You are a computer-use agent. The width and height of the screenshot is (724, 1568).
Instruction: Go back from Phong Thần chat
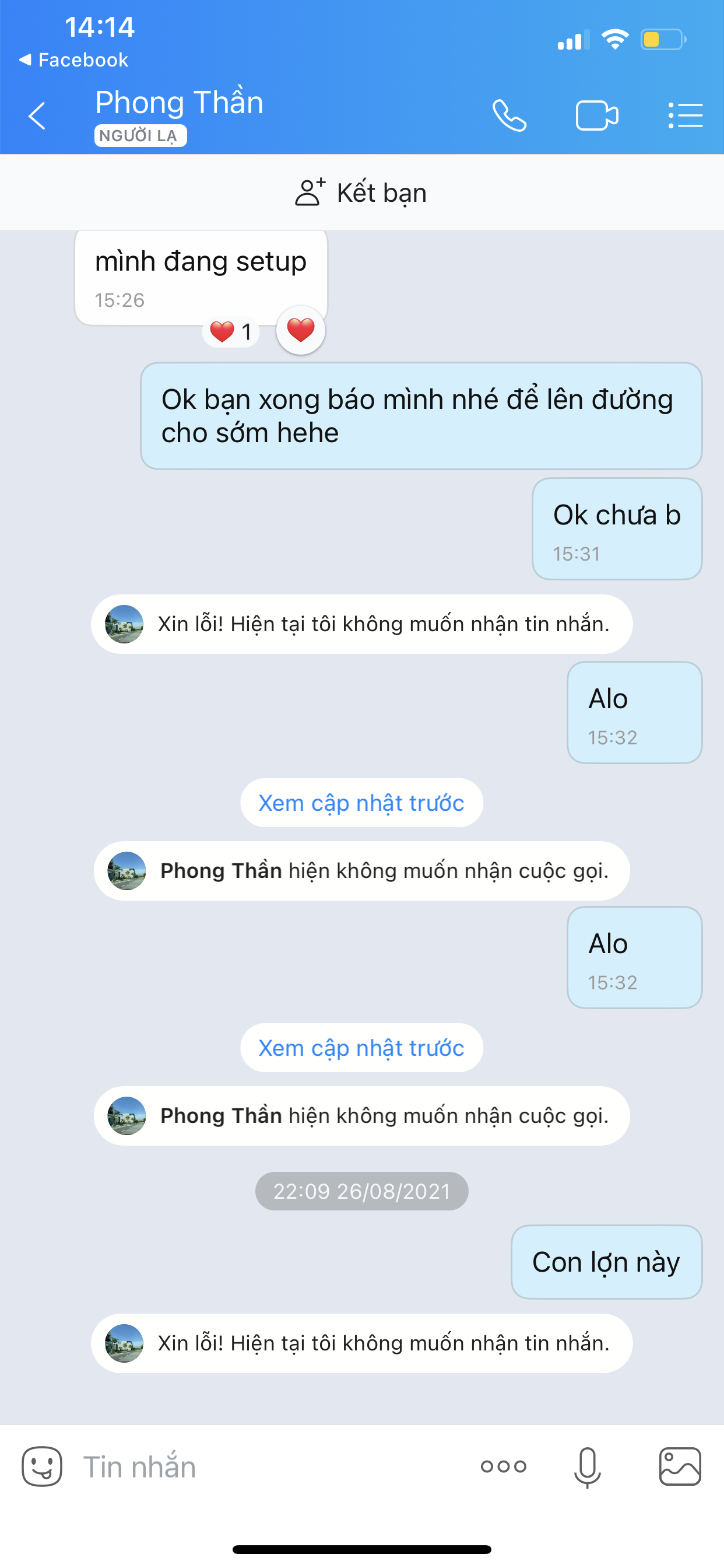(37, 116)
